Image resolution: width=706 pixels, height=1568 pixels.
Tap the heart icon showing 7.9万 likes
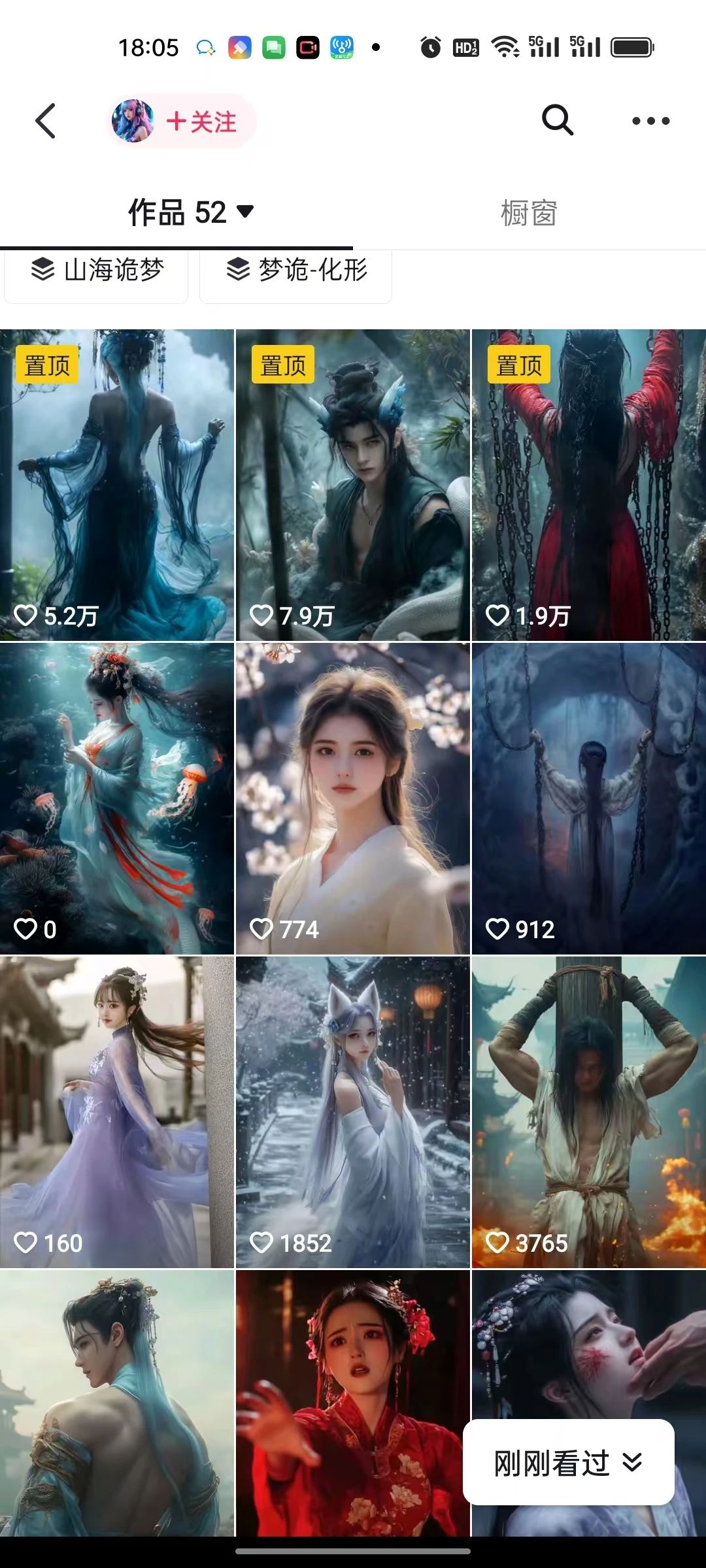pyautogui.click(x=264, y=613)
